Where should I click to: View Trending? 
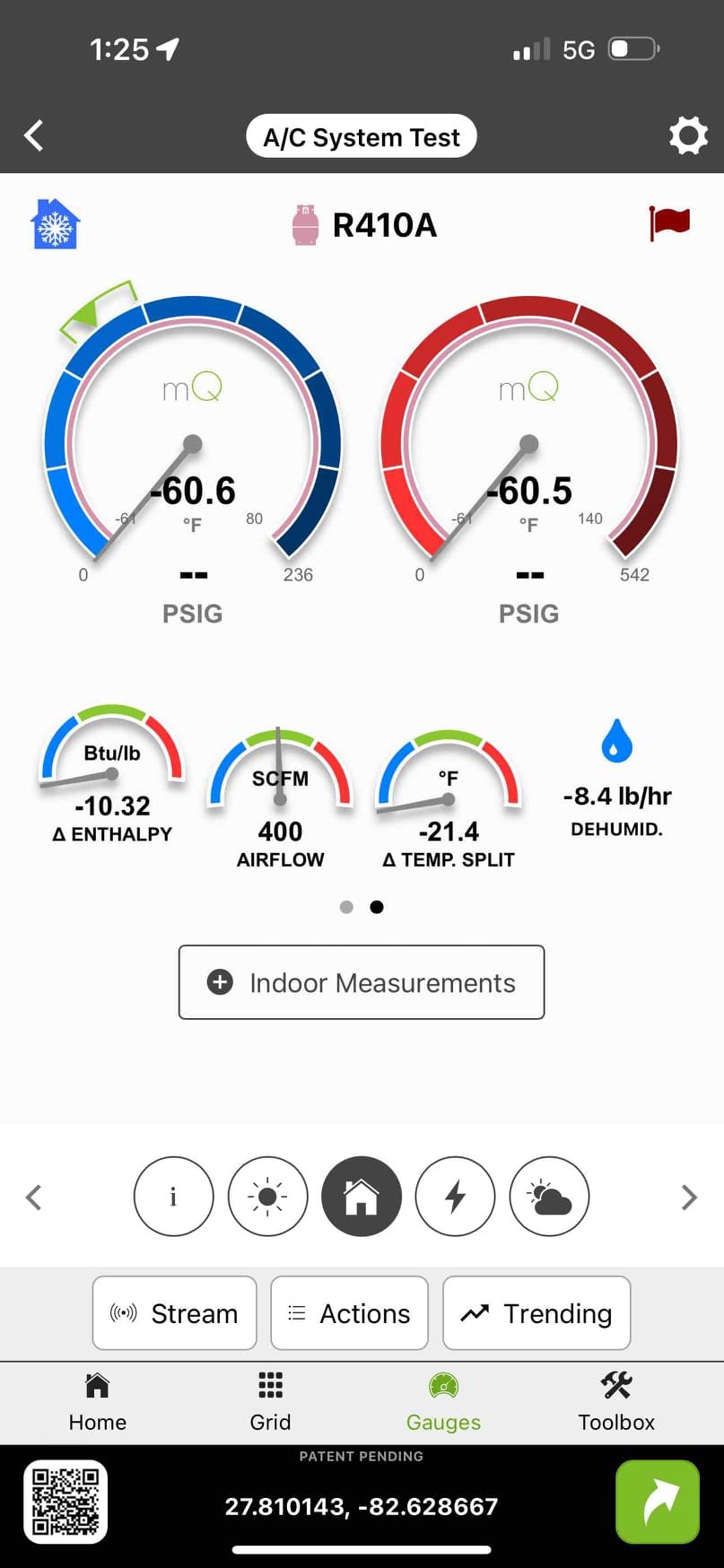[536, 1313]
